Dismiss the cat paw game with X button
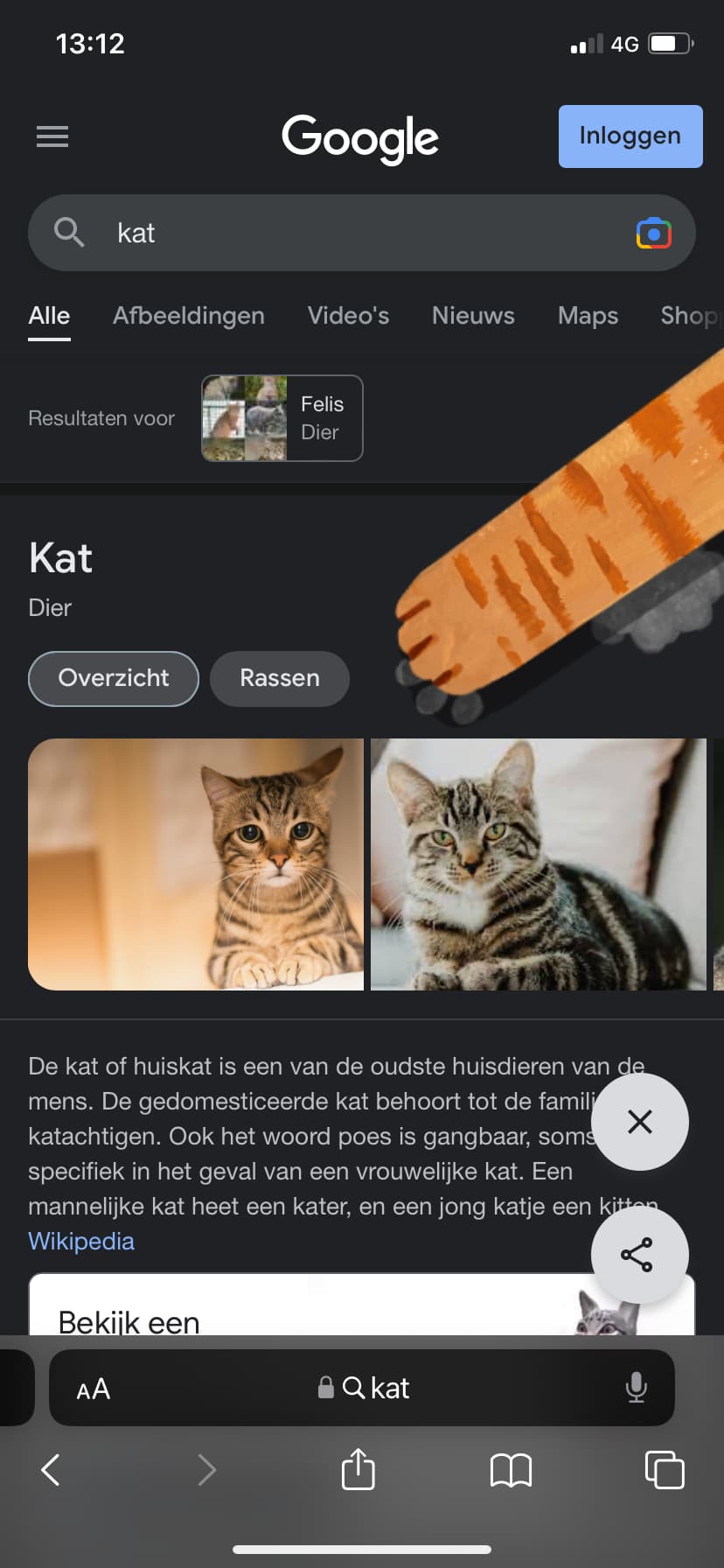The image size is (724, 1568). (x=640, y=1122)
